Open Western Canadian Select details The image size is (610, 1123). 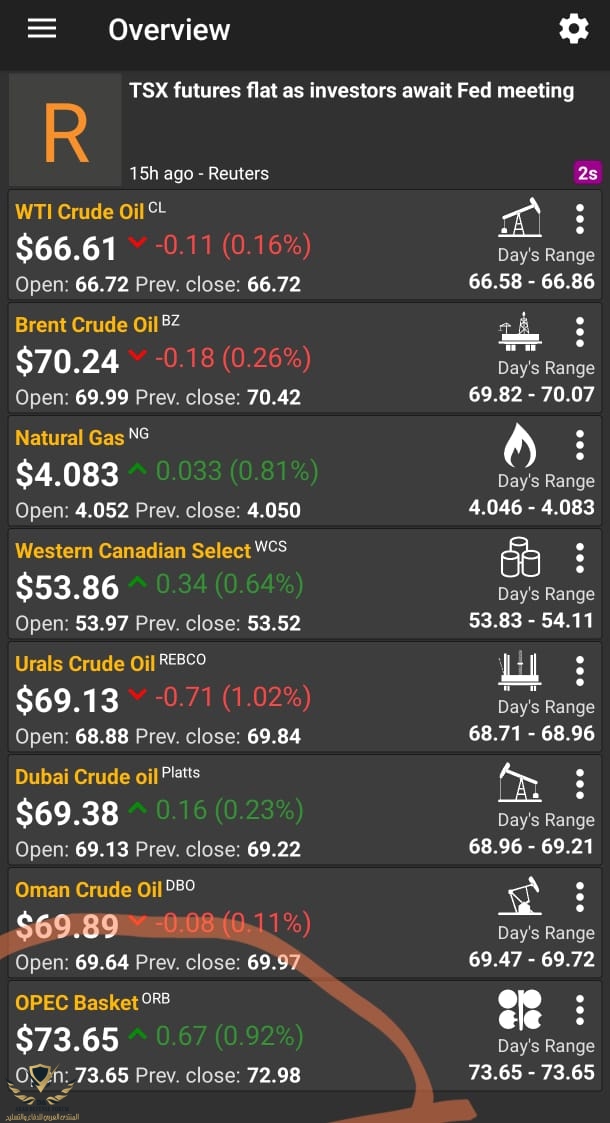click(250, 585)
